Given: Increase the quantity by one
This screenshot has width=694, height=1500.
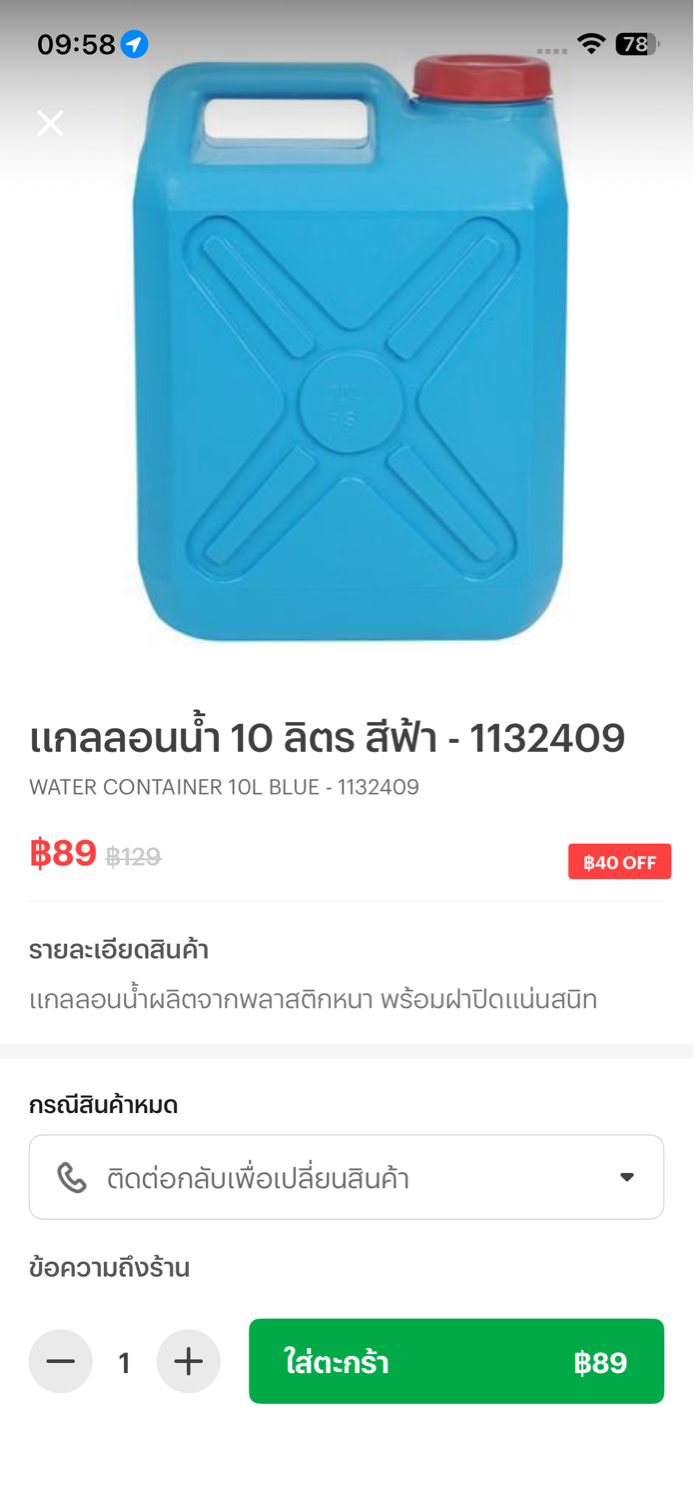Looking at the screenshot, I should tap(188, 1361).
